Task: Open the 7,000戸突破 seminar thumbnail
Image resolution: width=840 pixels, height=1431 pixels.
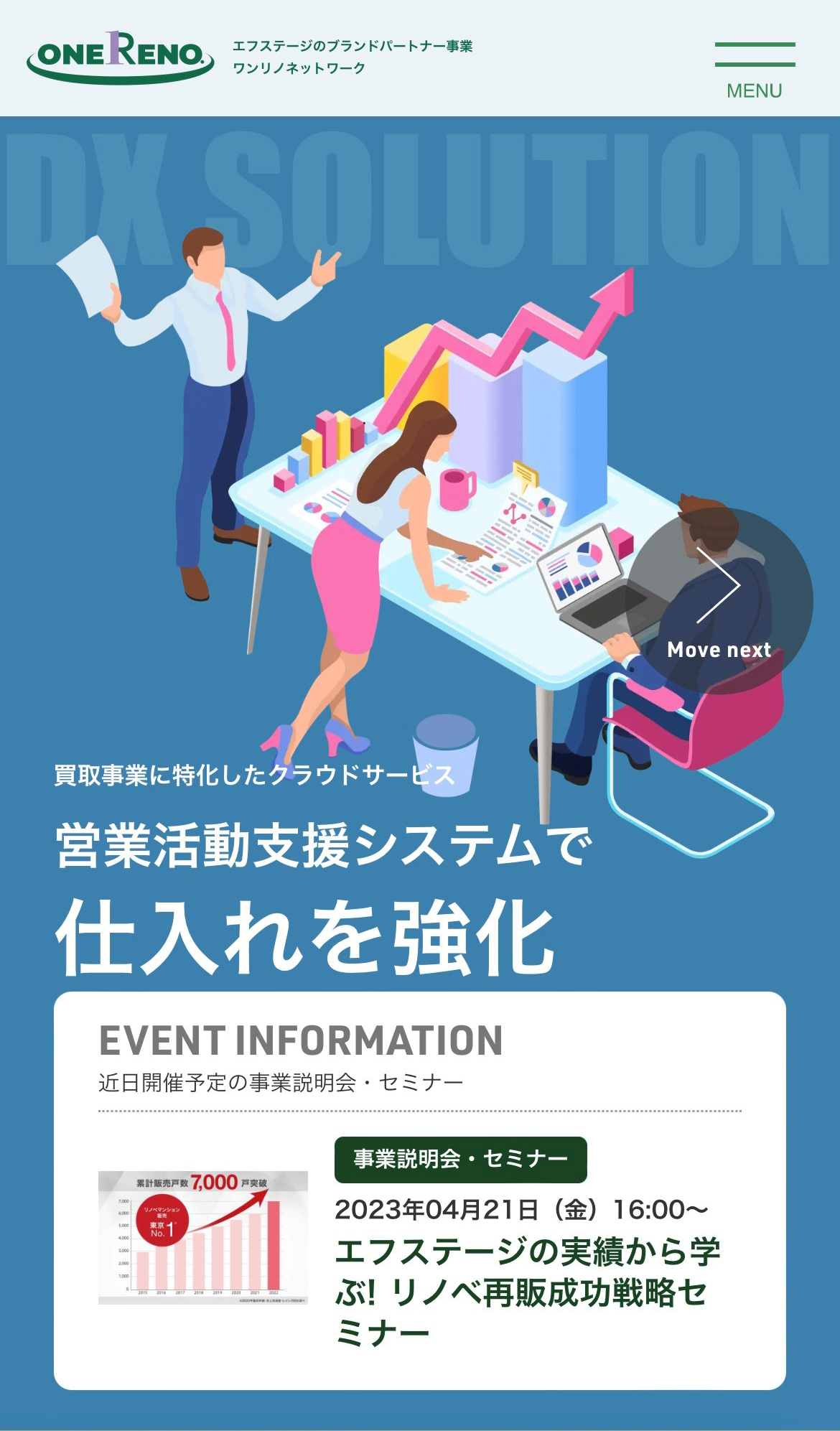Action: point(203,1238)
